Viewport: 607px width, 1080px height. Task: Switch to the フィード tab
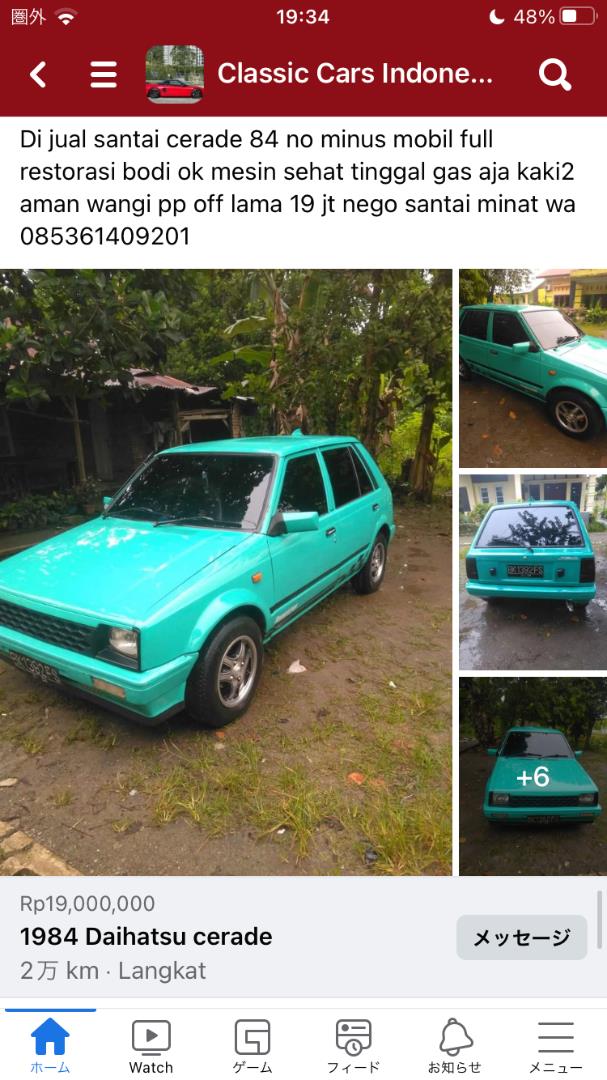[x=353, y=1046]
